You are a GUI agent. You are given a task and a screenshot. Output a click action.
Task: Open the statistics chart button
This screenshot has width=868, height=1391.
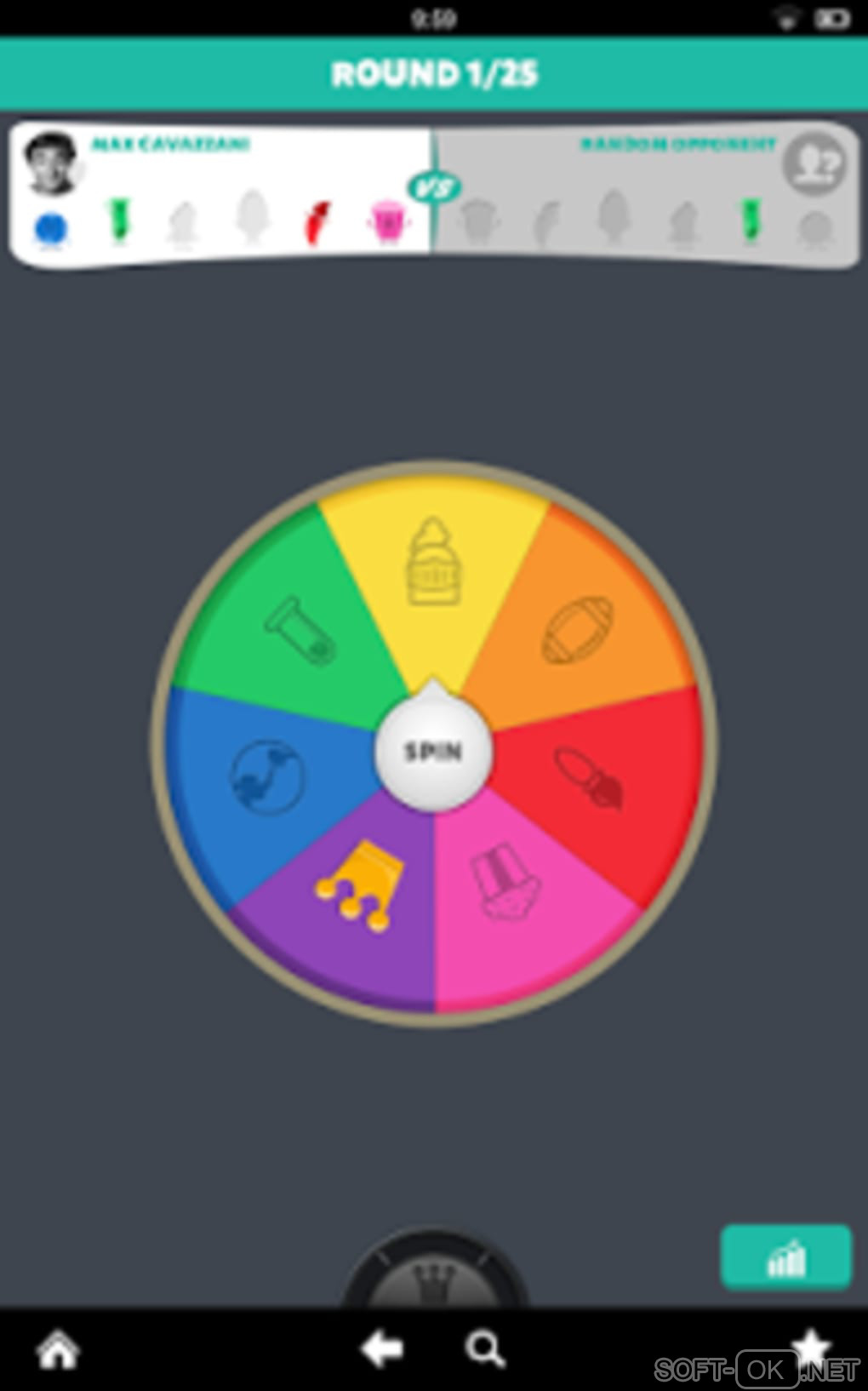[x=785, y=1256]
